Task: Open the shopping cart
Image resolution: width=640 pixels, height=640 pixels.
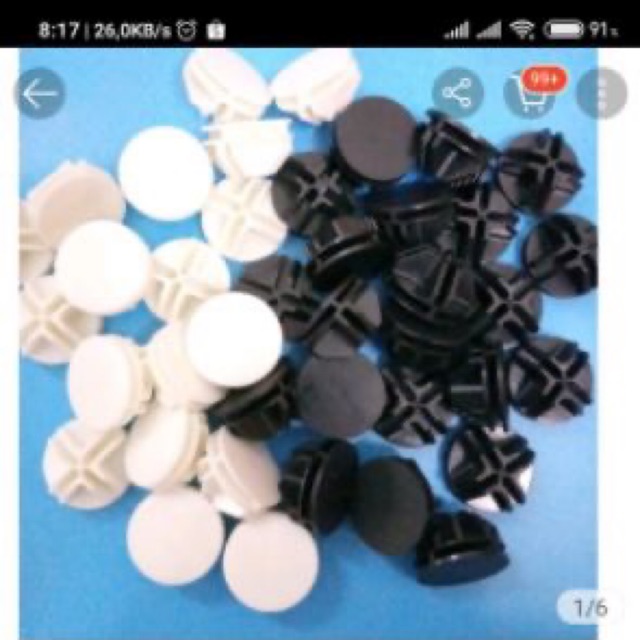Action: pyautogui.click(x=529, y=95)
